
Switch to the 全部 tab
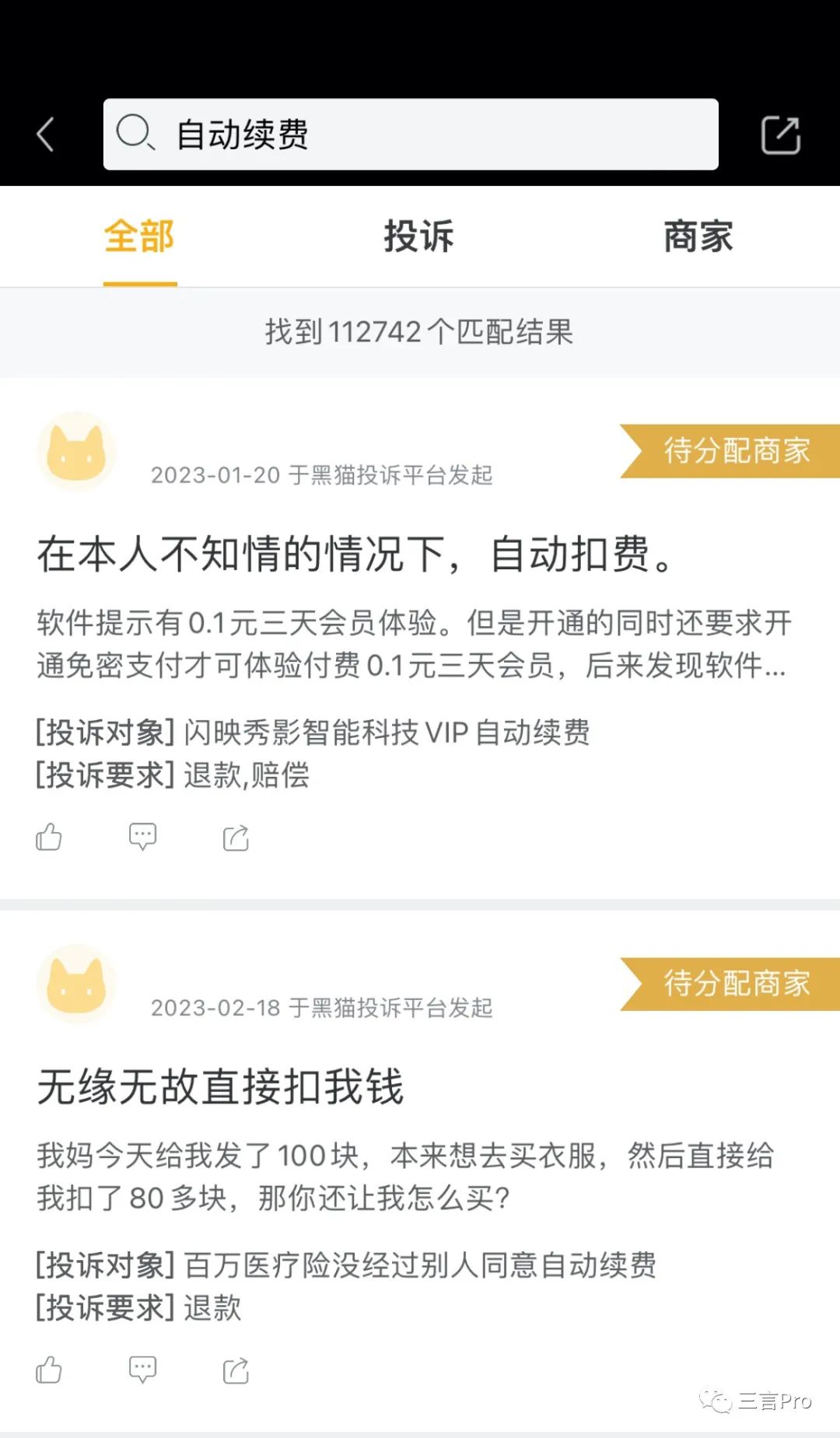coord(139,236)
